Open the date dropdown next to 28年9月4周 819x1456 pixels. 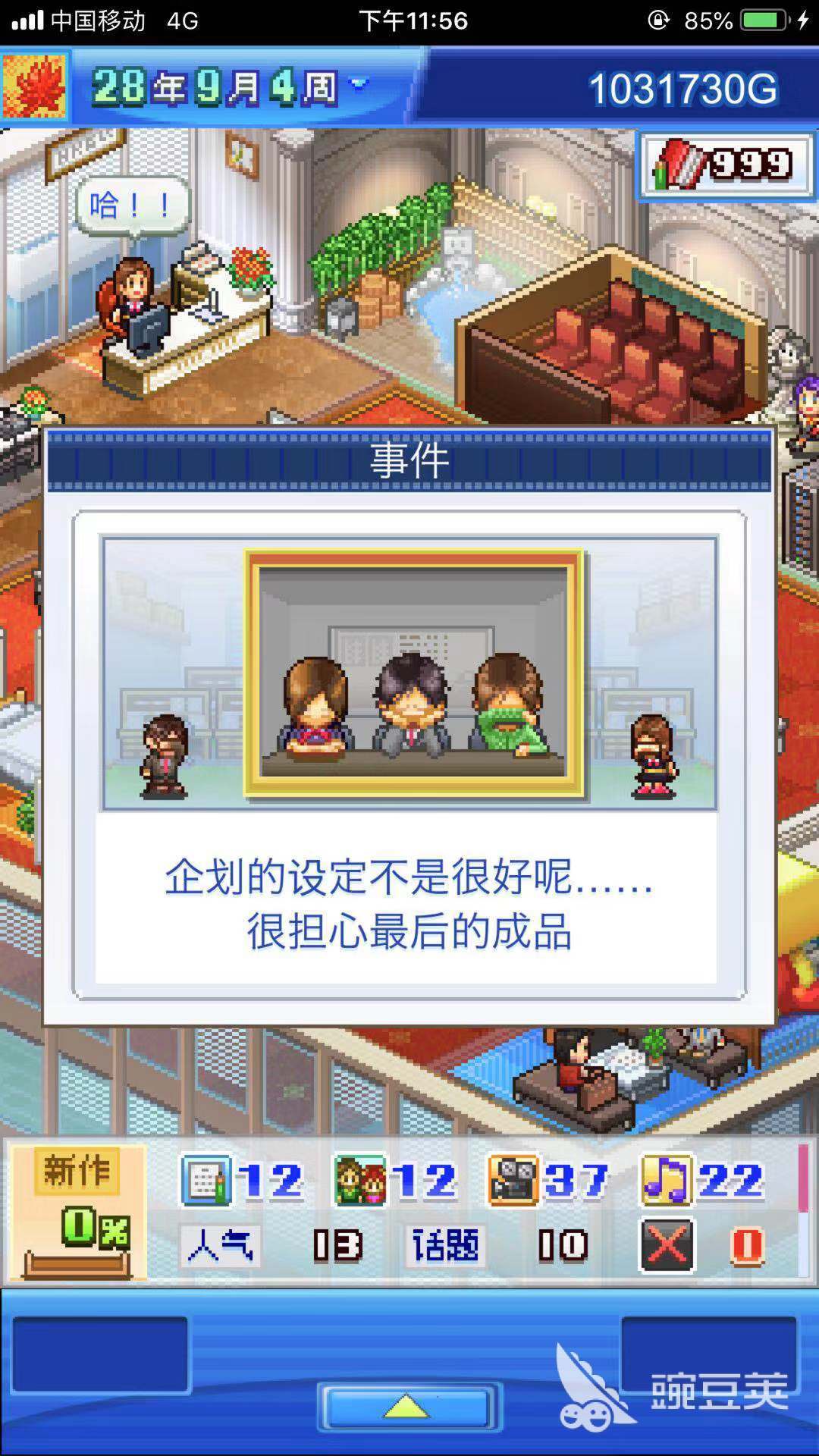(x=359, y=83)
